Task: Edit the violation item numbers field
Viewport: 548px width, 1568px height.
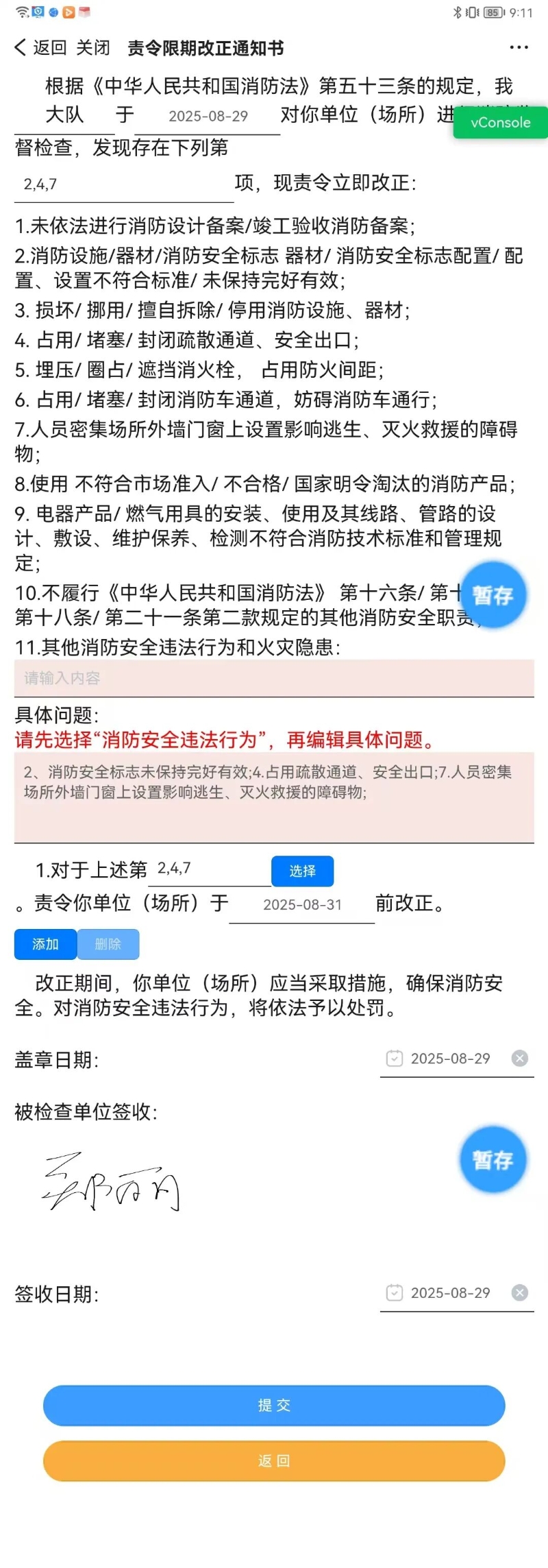Action: (123, 184)
